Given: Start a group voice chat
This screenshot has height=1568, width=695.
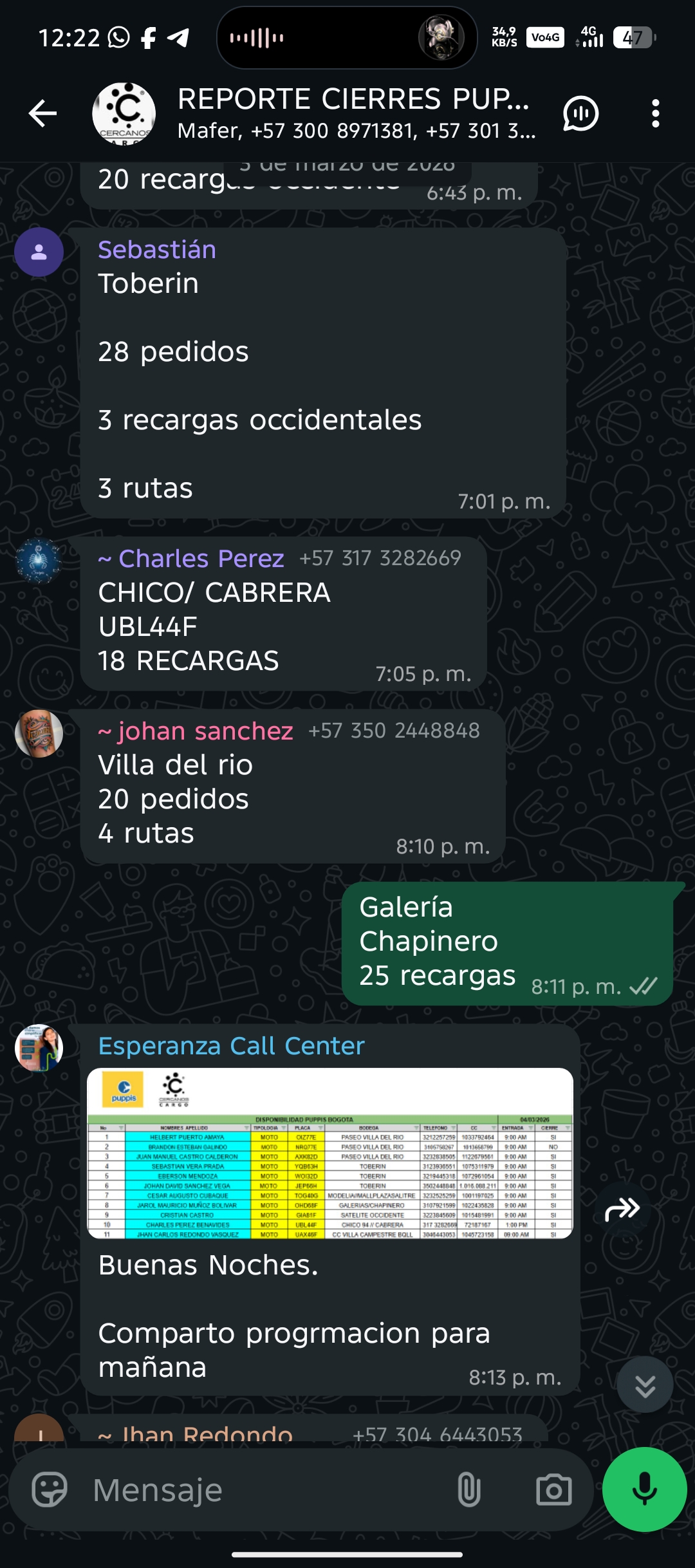Looking at the screenshot, I should [x=580, y=114].
